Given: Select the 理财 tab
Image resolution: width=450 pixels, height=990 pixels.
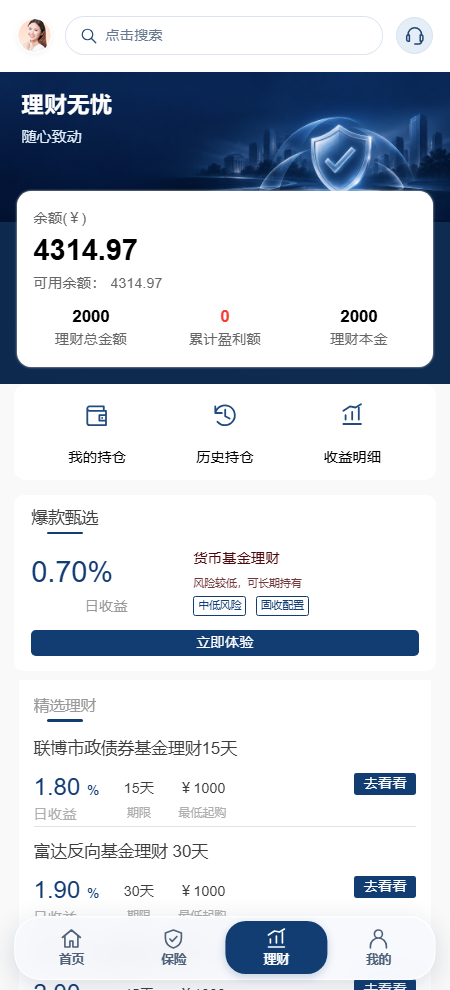Looking at the screenshot, I should (x=276, y=947).
